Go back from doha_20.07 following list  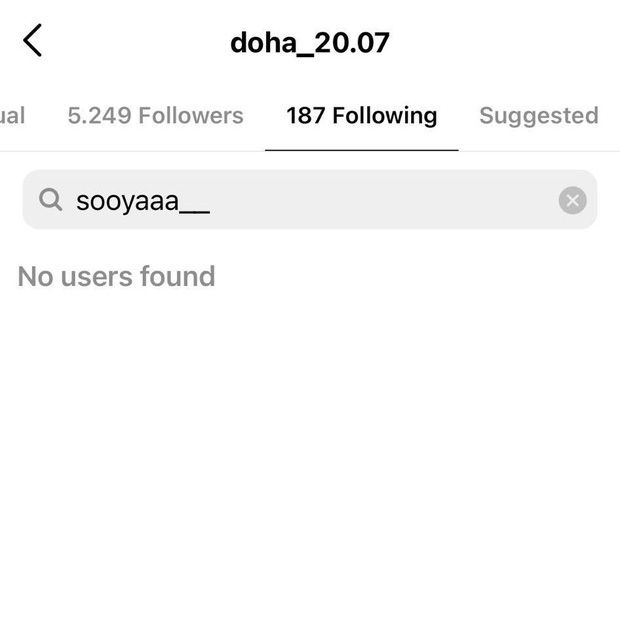click(32, 41)
